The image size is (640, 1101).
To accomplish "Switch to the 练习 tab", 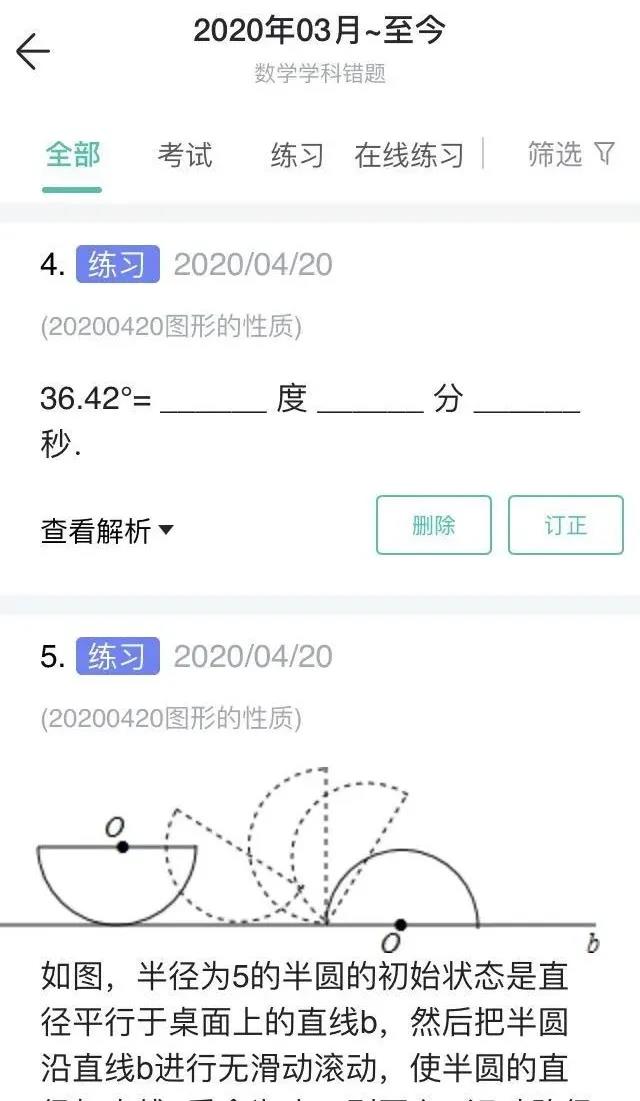I will click(297, 155).
